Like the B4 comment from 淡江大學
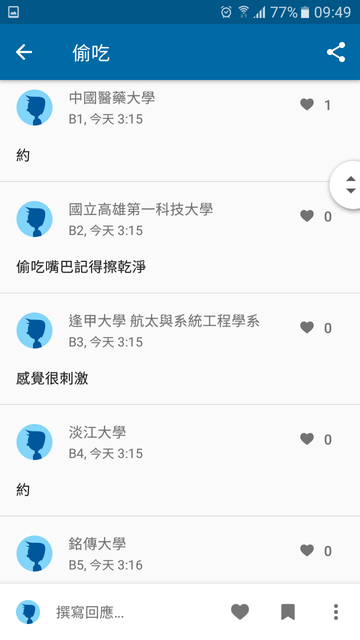Screen dimensions: 360x640 307,439
